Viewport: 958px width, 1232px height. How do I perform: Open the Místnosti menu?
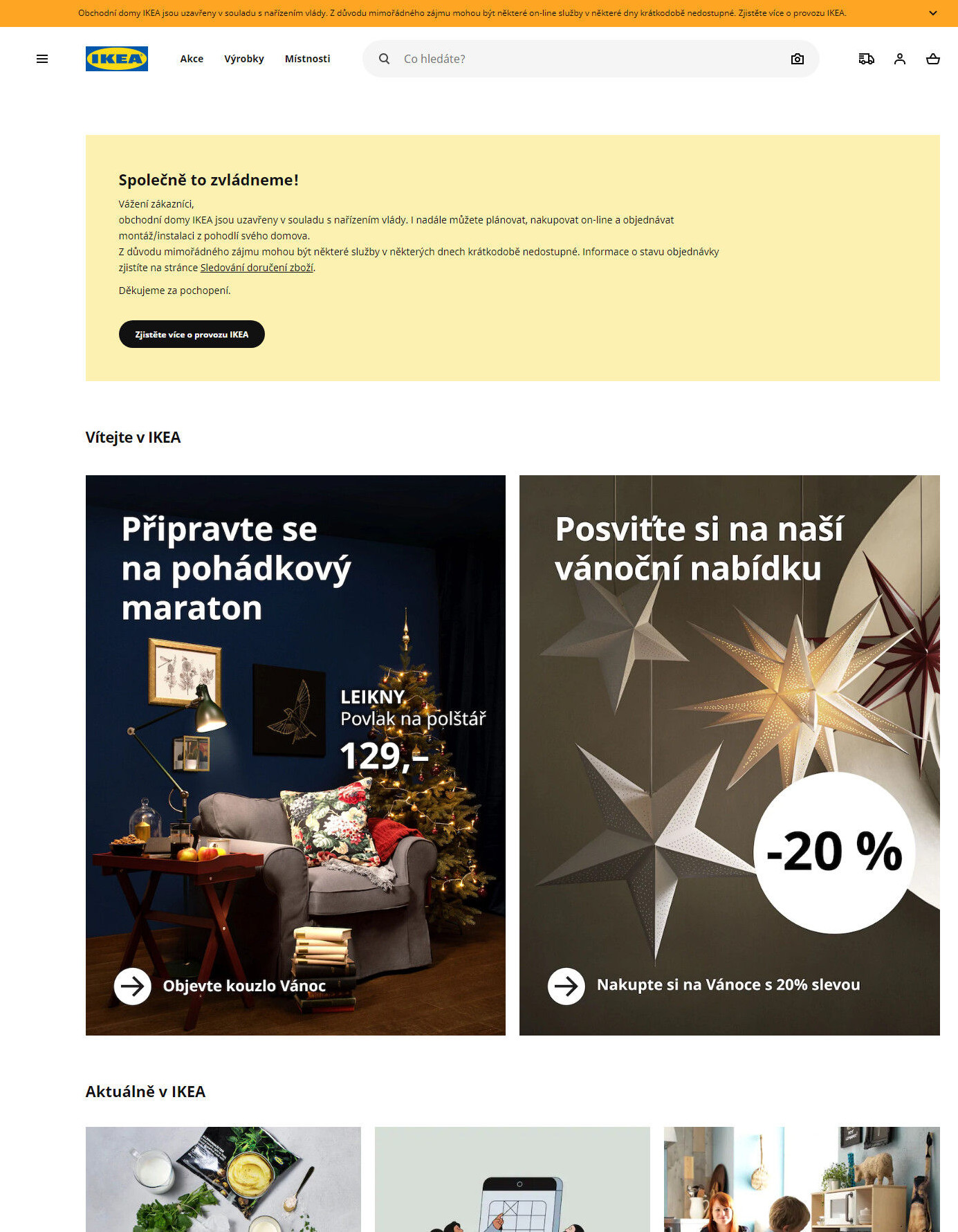tap(307, 59)
